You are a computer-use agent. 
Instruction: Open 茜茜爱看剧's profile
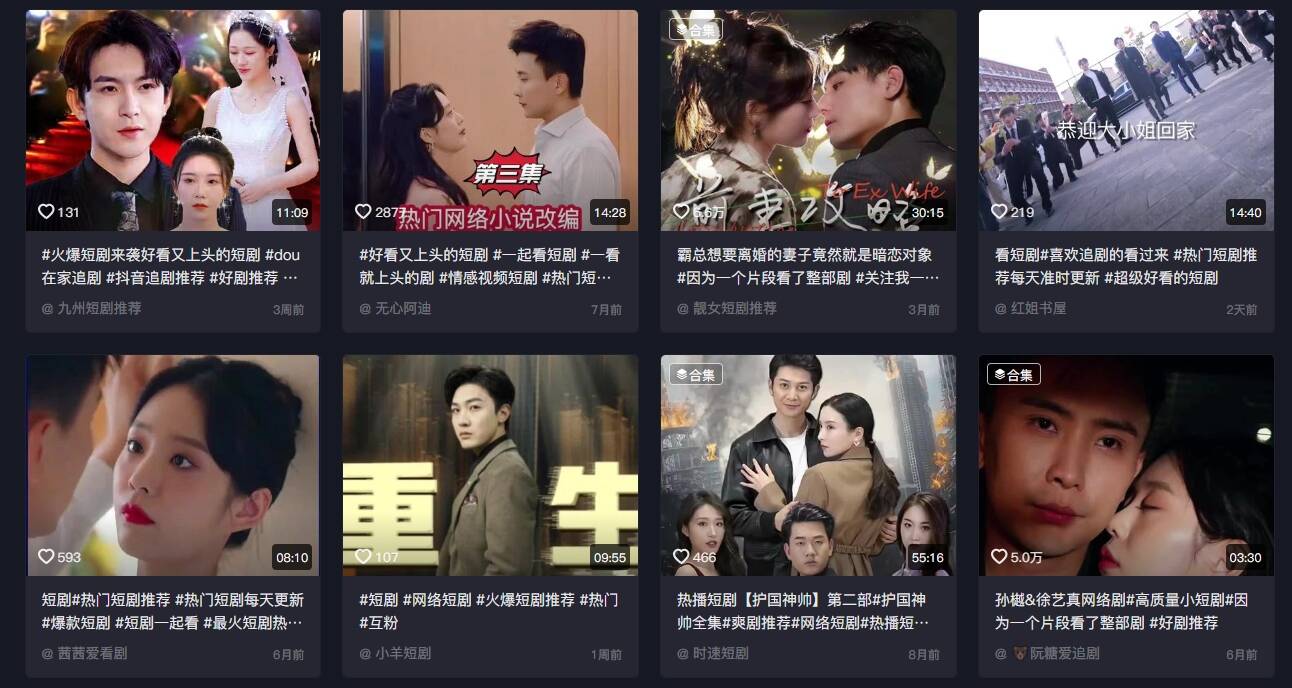coord(91,654)
